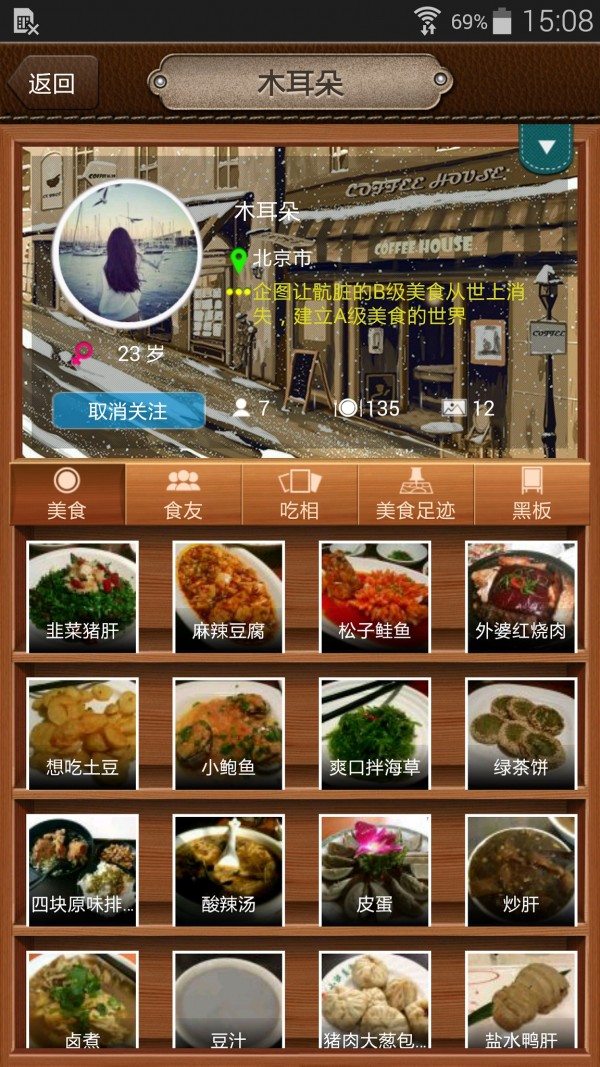
Task: Tap the 绿茶饼 food photo
Action: click(x=521, y=733)
